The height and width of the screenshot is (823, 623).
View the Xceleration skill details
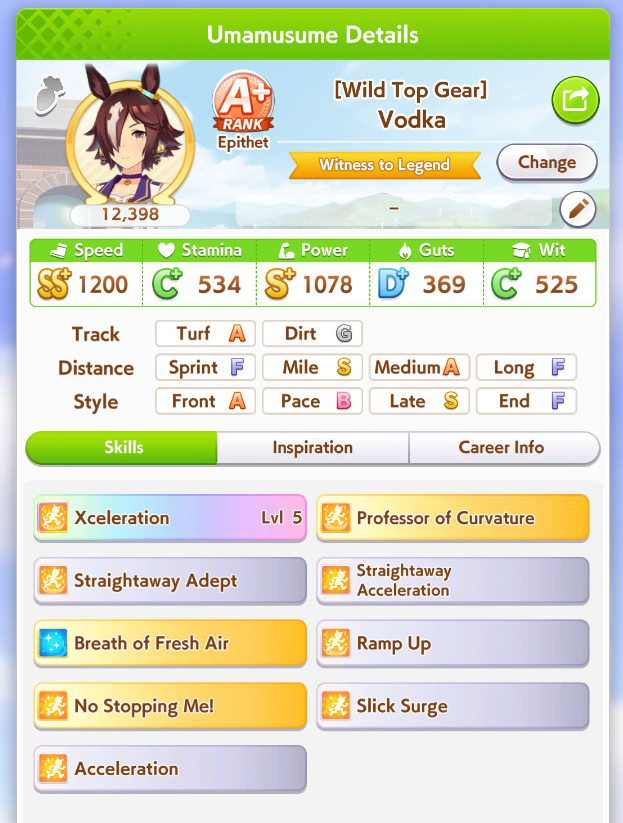[x=170, y=518]
